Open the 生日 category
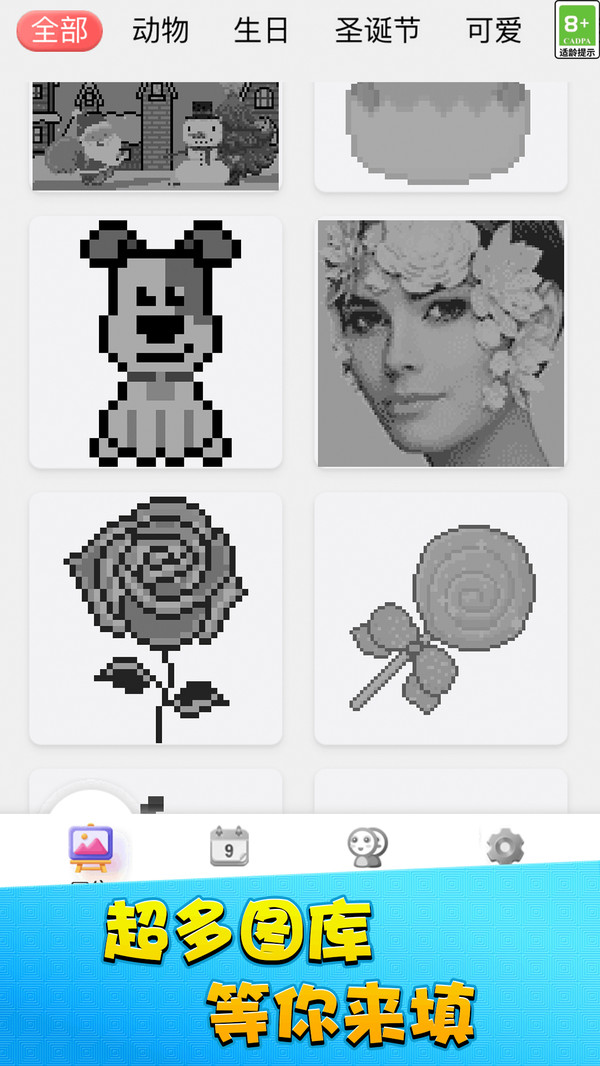This screenshot has width=600, height=1066. 261,31
